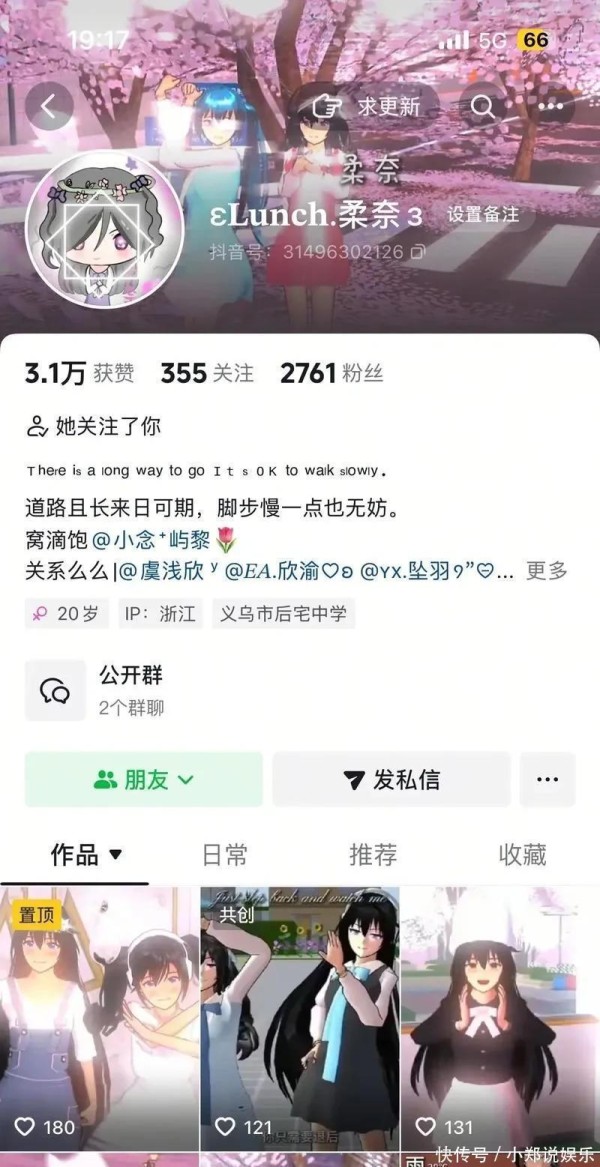Tap 设置备注 to set a remark
Screen dimensions: 600x1167
coord(482,216)
